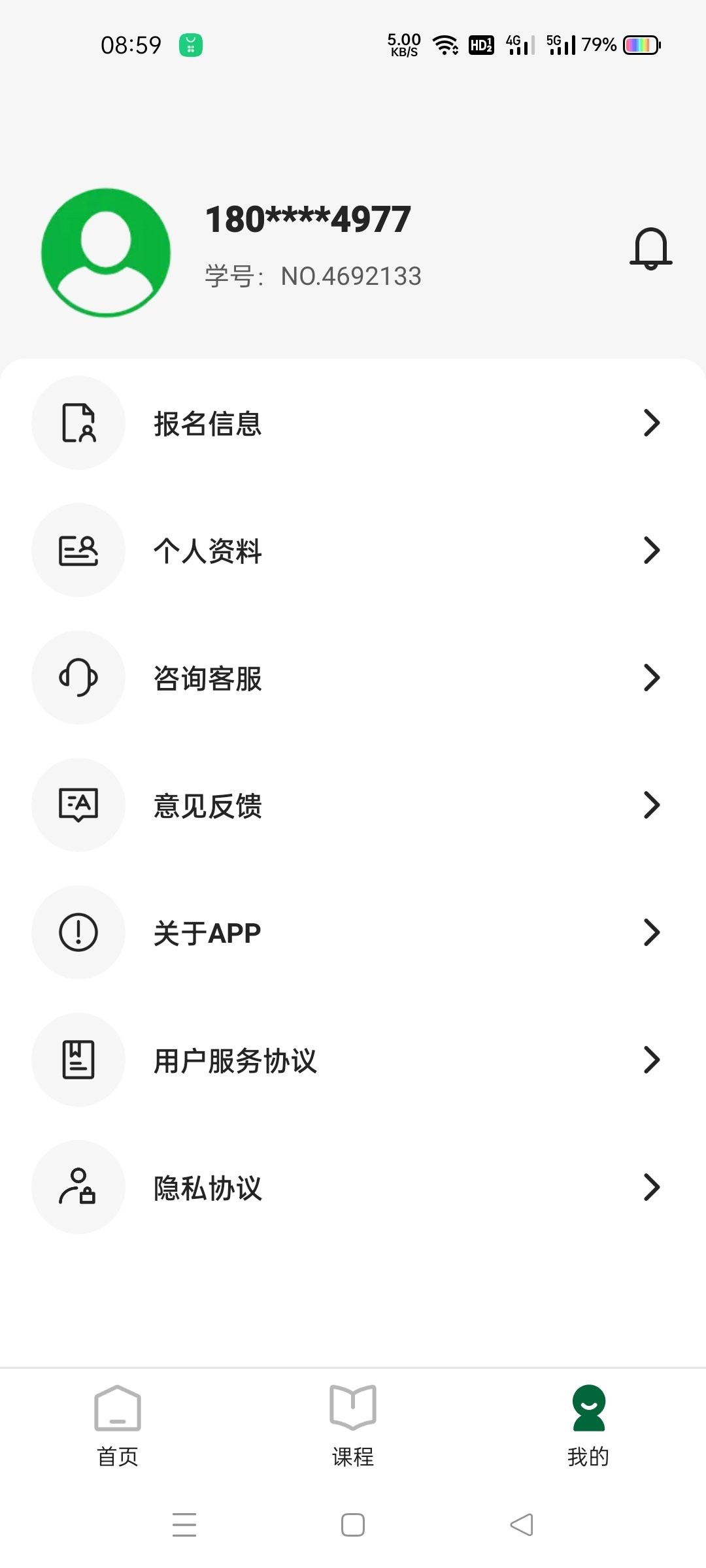Read the 用户服务协议 agreement
The width and height of the screenshot is (706, 1568).
[353, 1060]
